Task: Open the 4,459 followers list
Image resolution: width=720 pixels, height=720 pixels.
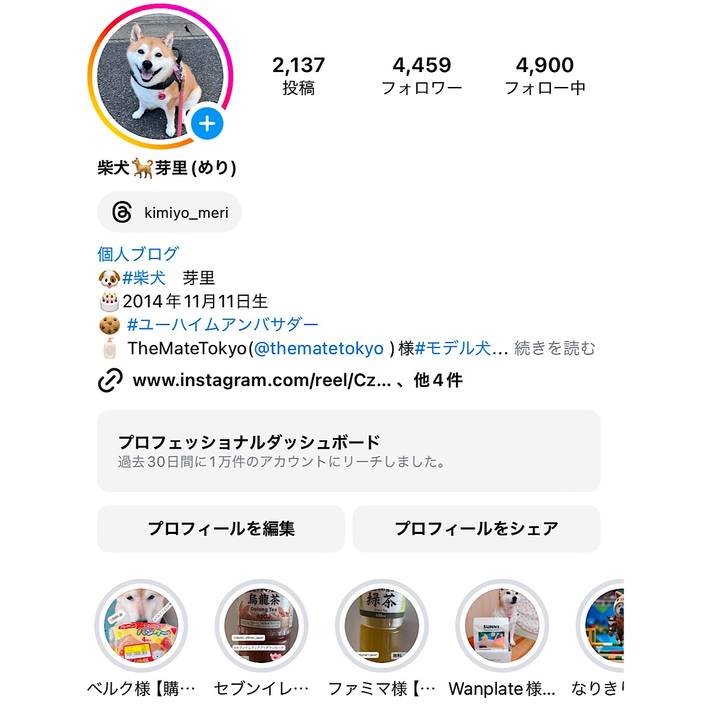Action: click(421, 76)
